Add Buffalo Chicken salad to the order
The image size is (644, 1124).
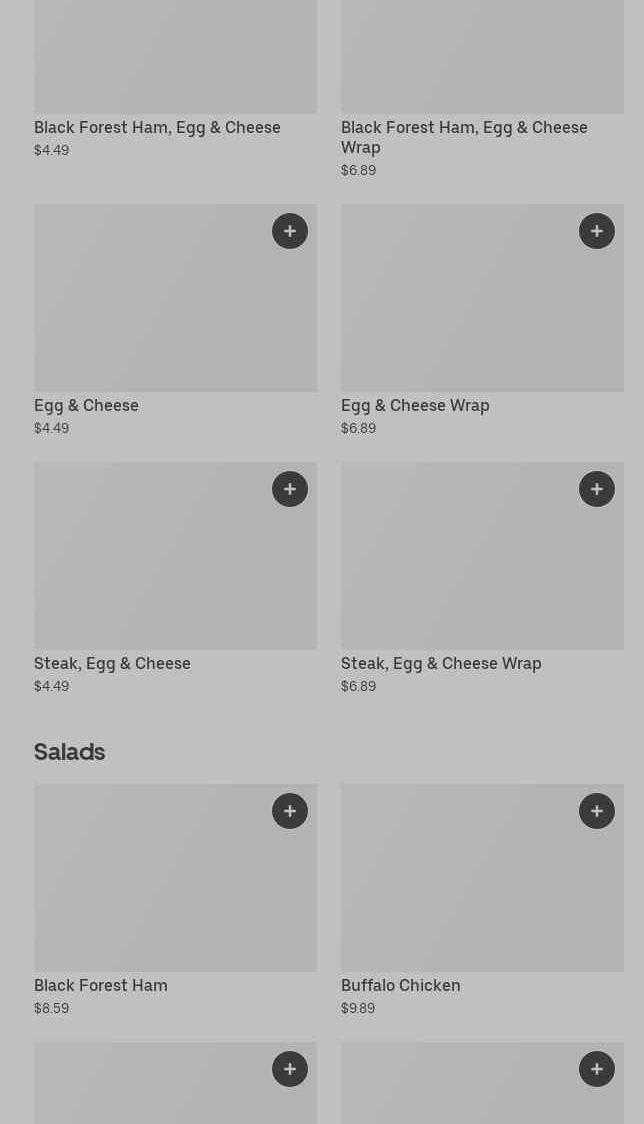(x=597, y=811)
